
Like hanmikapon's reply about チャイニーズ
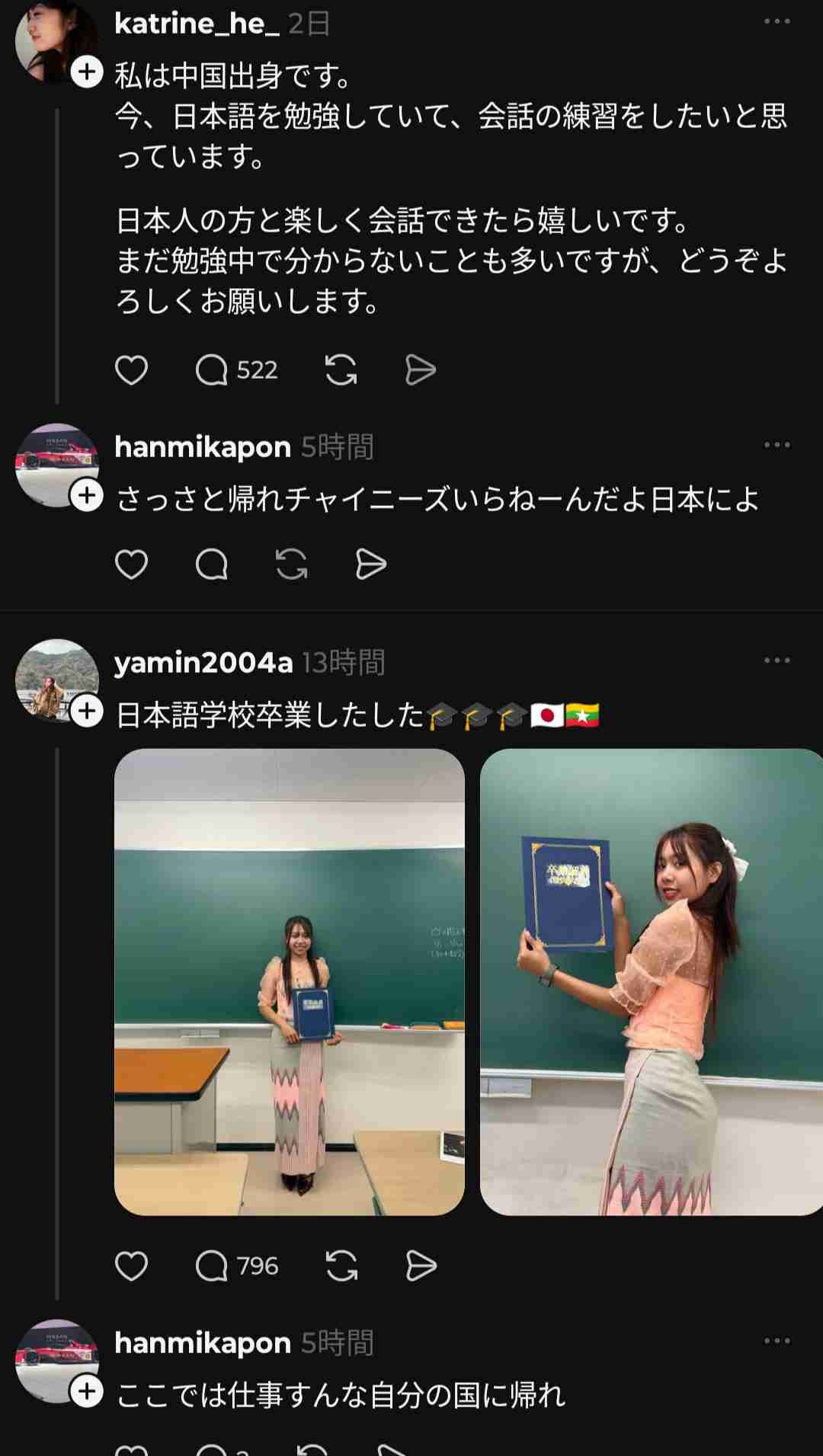(x=131, y=565)
